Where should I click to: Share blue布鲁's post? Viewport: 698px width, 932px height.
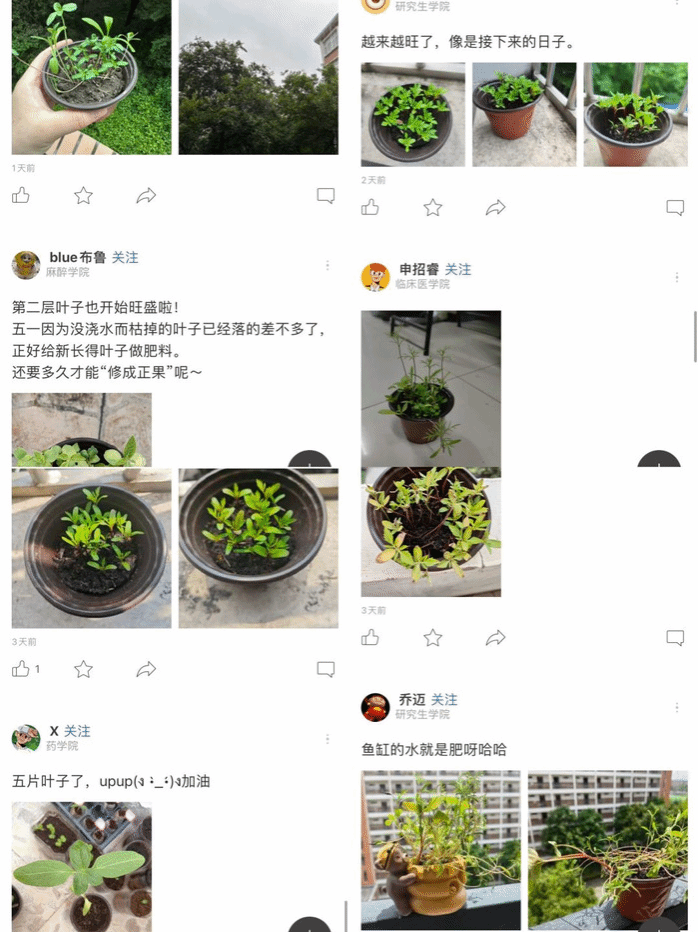tap(146, 668)
